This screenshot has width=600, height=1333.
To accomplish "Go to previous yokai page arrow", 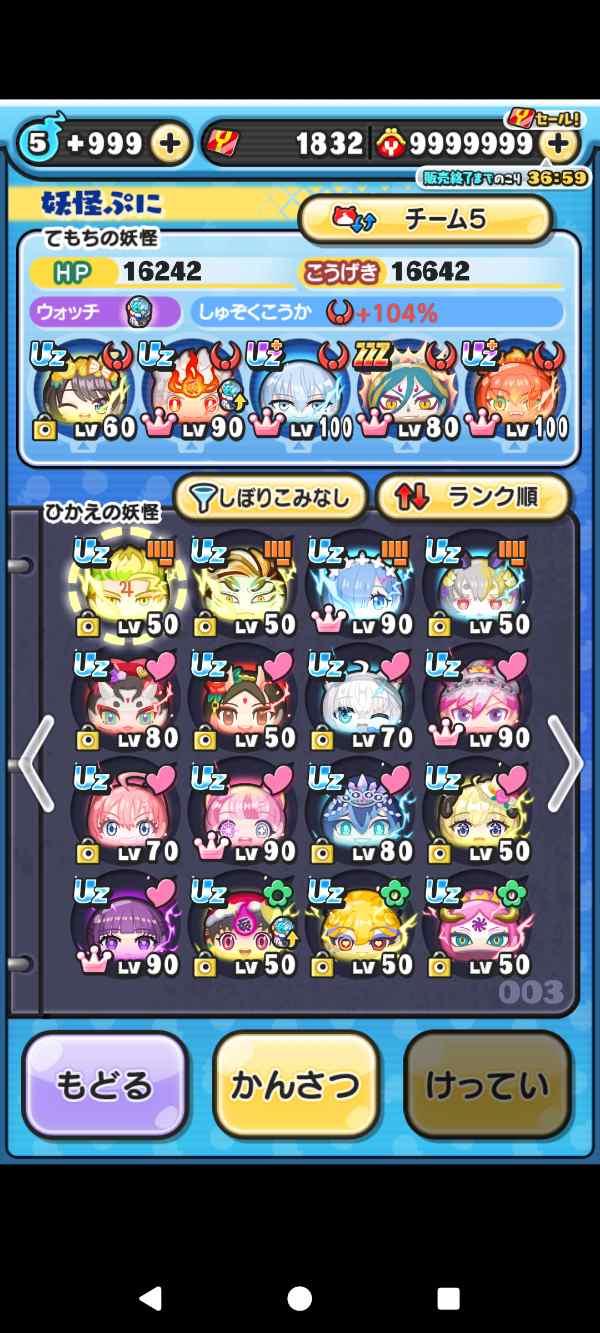I will click(x=36, y=764).
